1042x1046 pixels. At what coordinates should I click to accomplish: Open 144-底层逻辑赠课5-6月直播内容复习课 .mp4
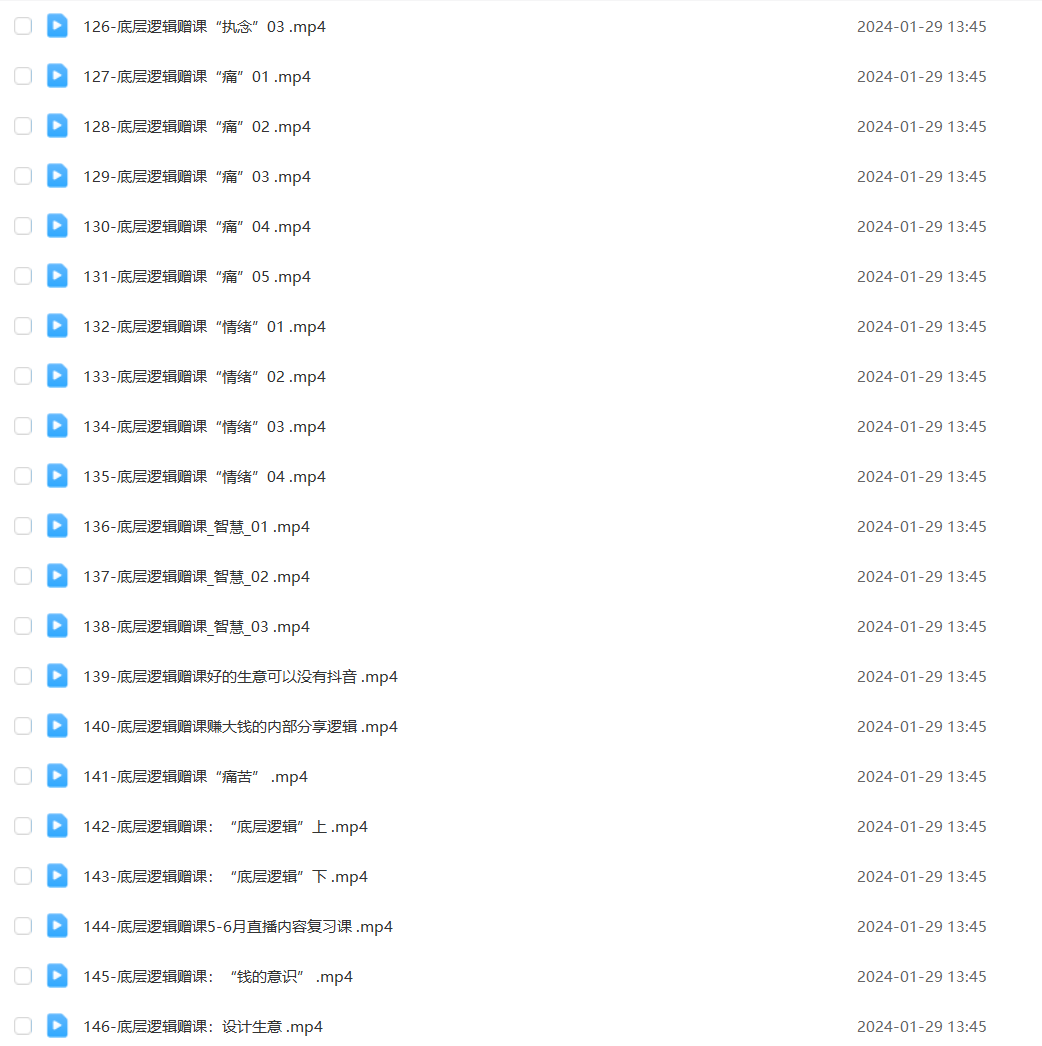(x=238, y=927)
